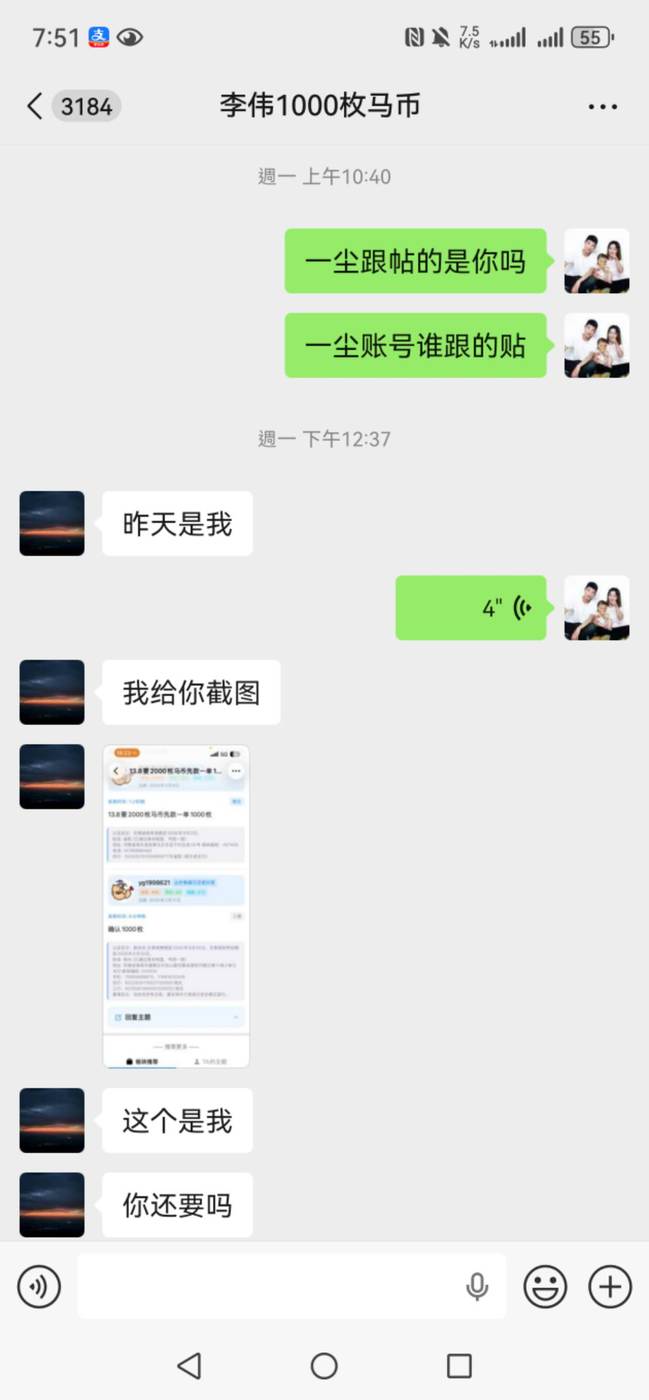This screenshot has height=1400, width=649.
Task: Open the screenshot image sent in chat
Action: [176, 906]
